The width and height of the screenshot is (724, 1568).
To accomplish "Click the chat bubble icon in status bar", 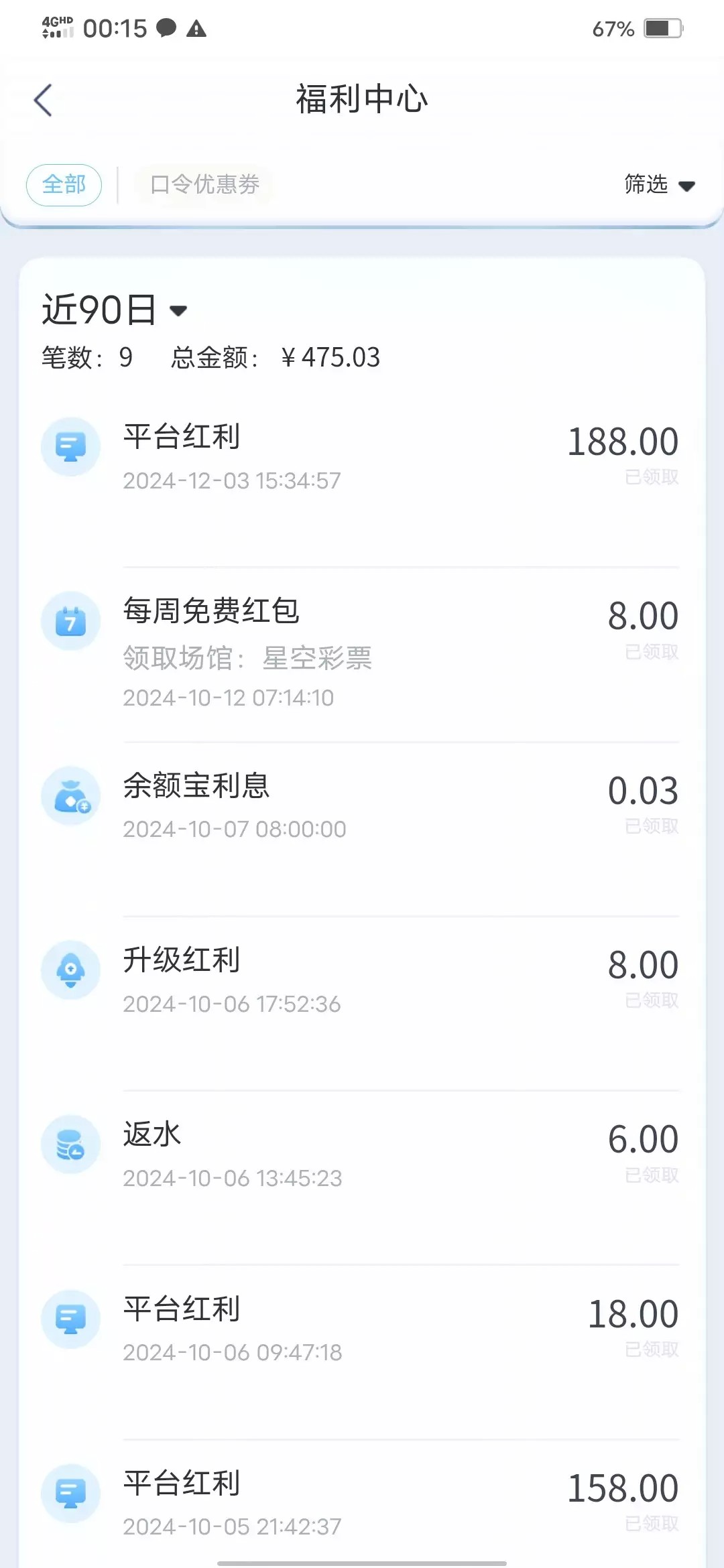I will pos(165,29).
